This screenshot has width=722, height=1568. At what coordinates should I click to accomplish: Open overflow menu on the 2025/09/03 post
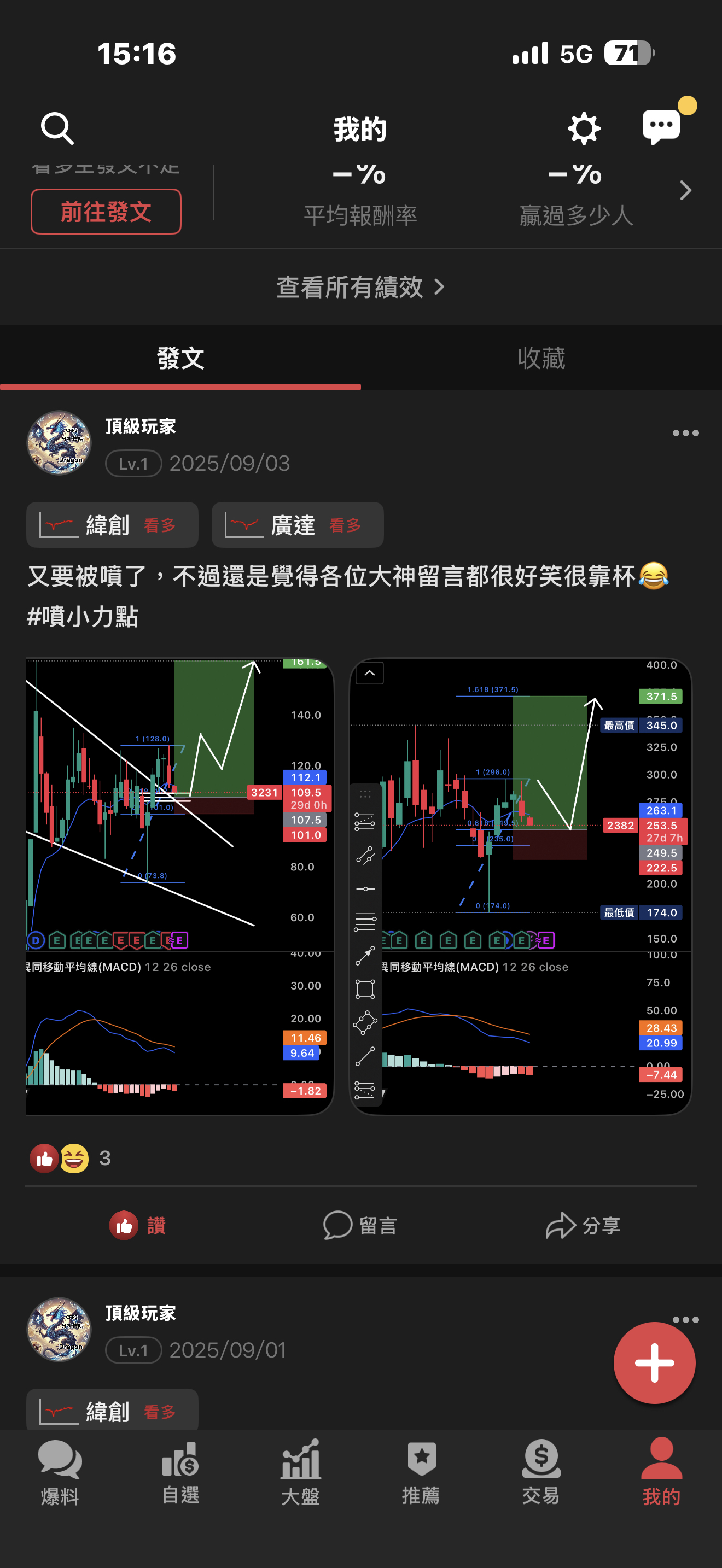click(685, 434)
